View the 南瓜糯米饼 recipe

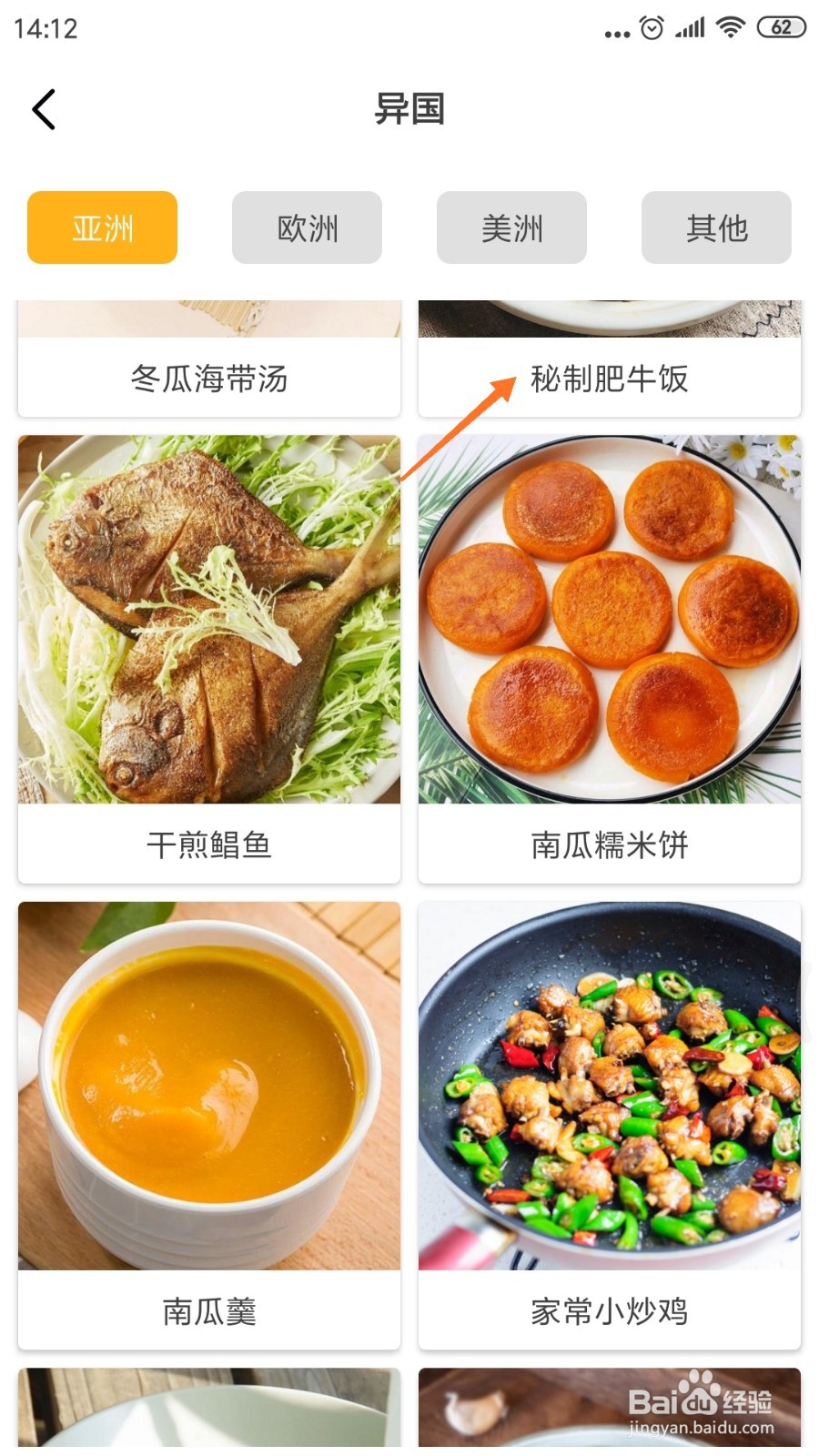(x=610, y=659)
